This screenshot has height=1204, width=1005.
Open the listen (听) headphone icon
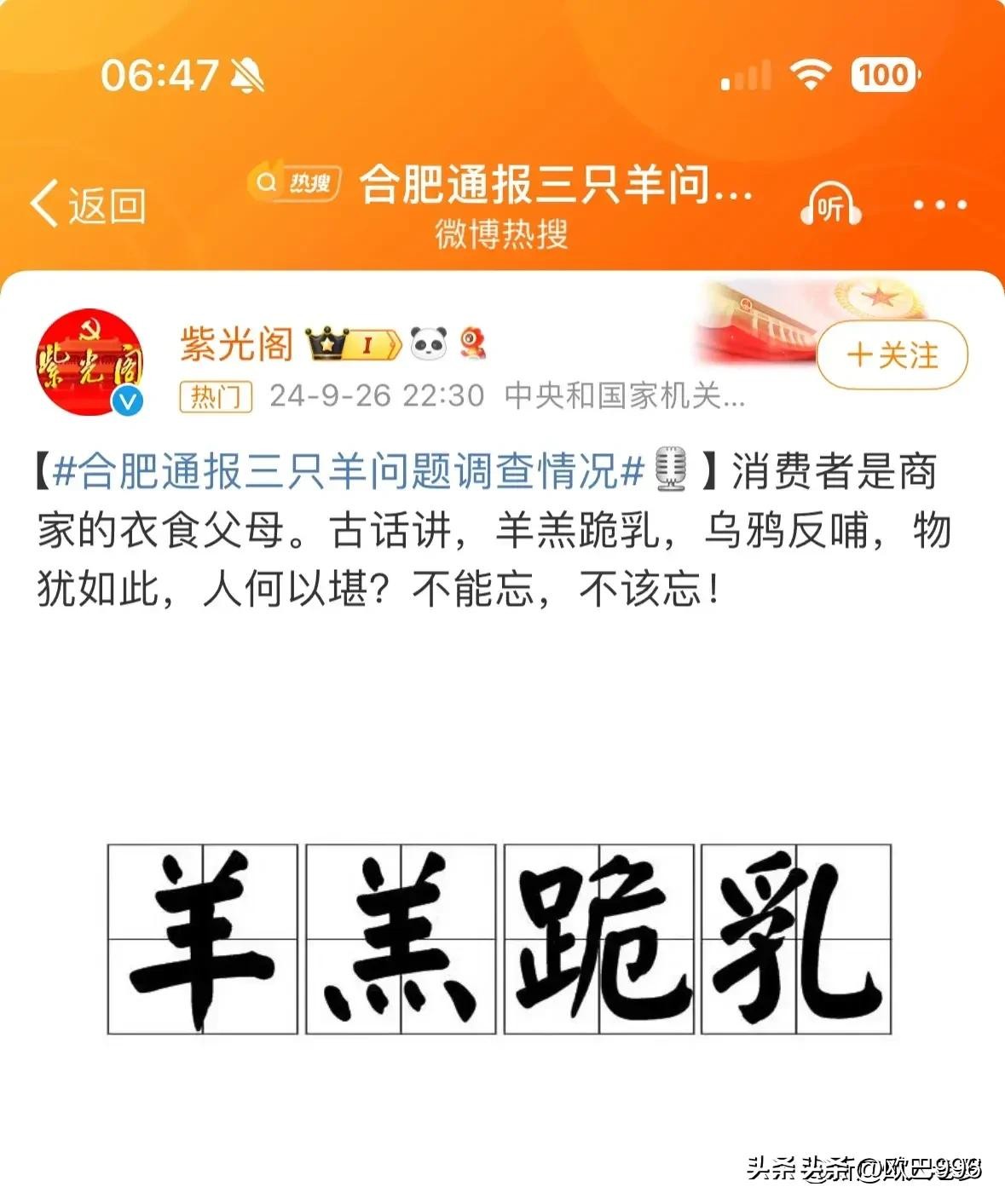[x=829, y=205]
